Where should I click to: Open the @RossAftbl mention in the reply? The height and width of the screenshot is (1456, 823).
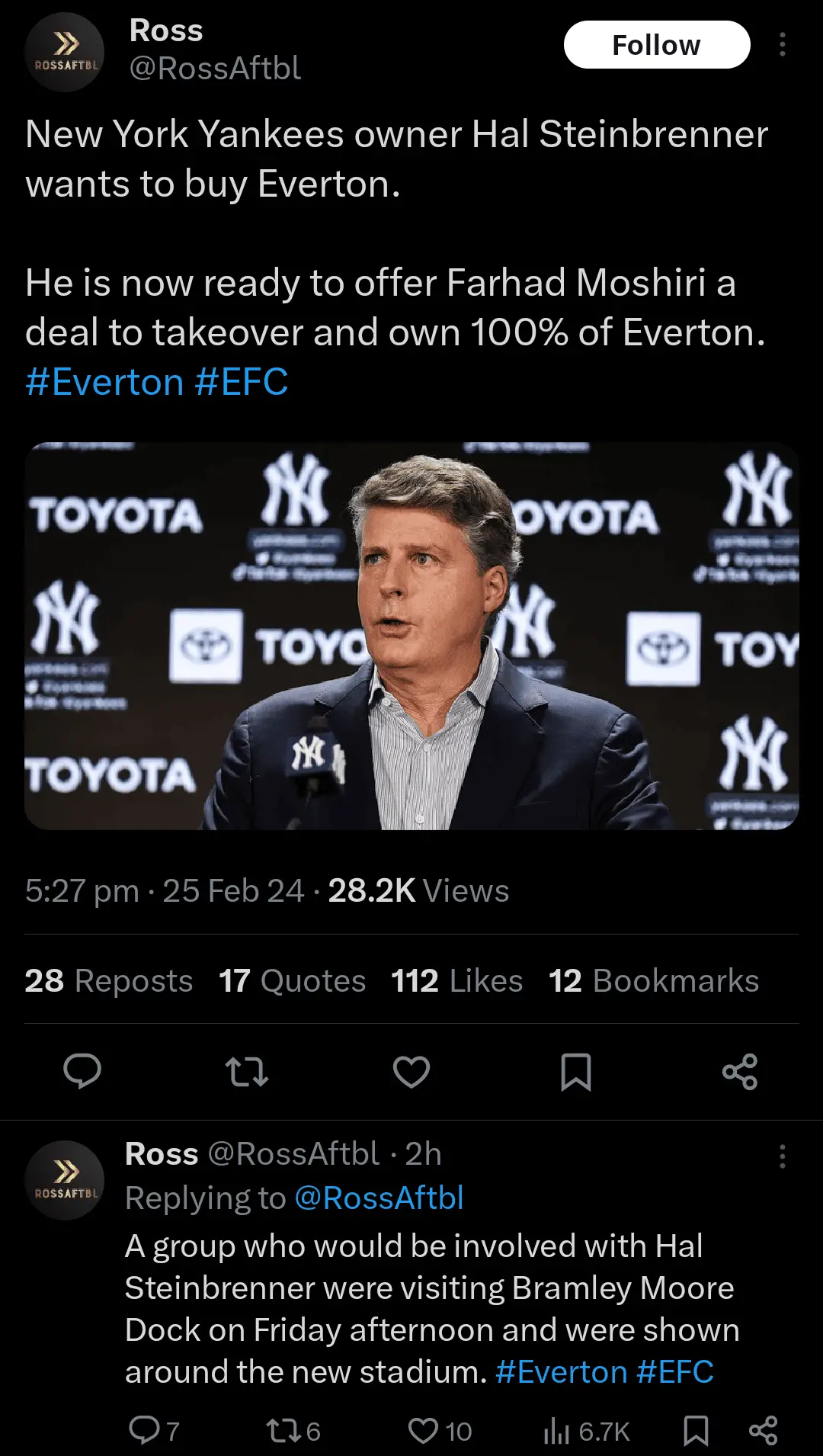click(379, 1198)
